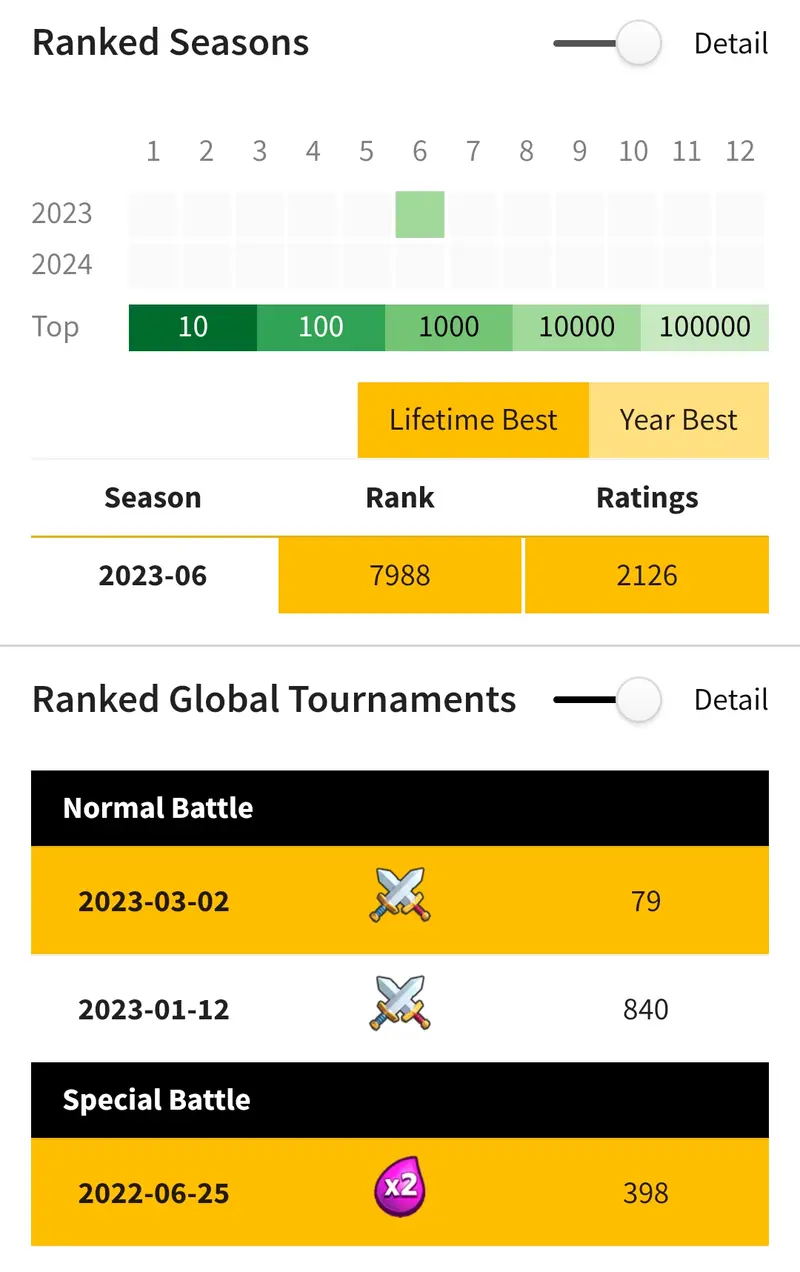This screenshot has height=1272, width=800.
Task: Switch to the Year Best tab
Action: (x=678, y=420)
